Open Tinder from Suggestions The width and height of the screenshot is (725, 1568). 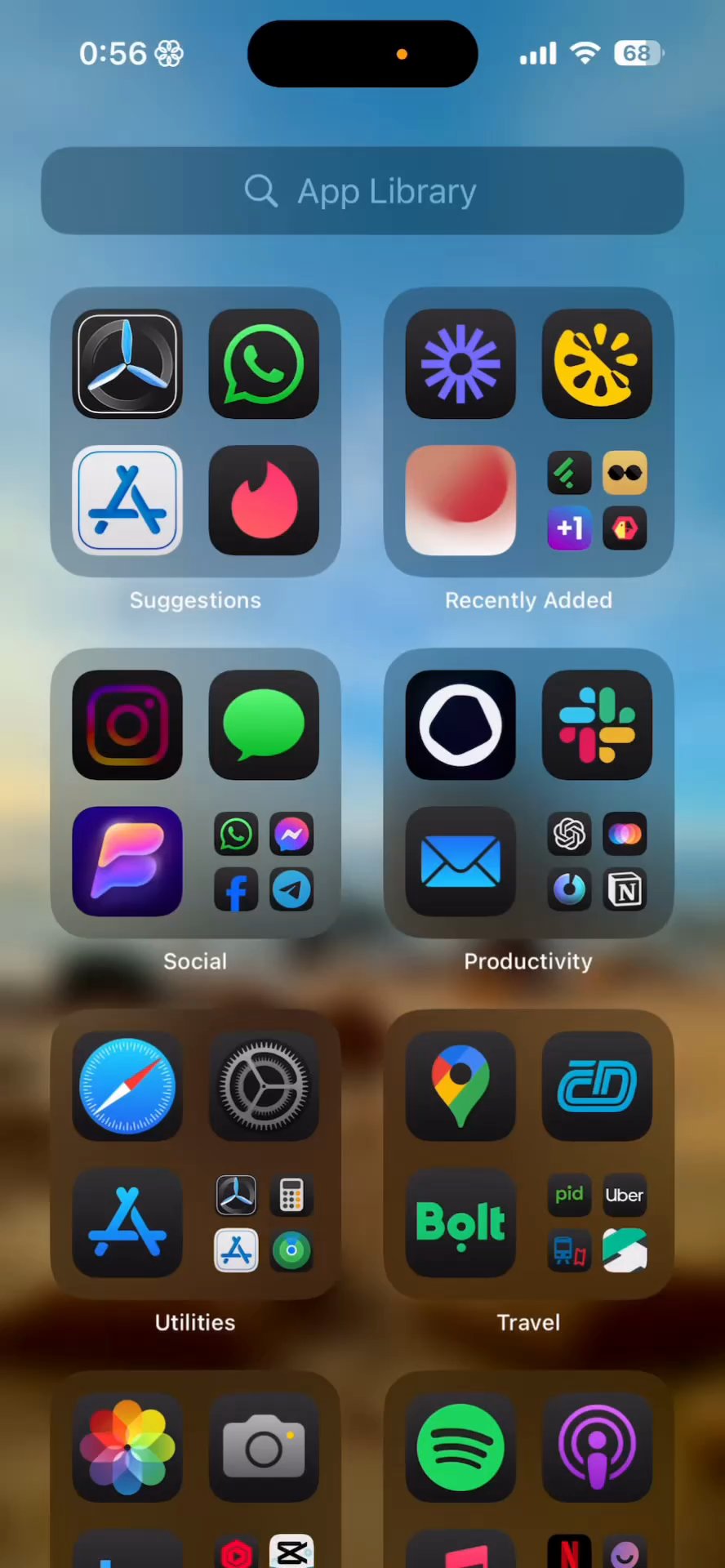coord(264,501)
